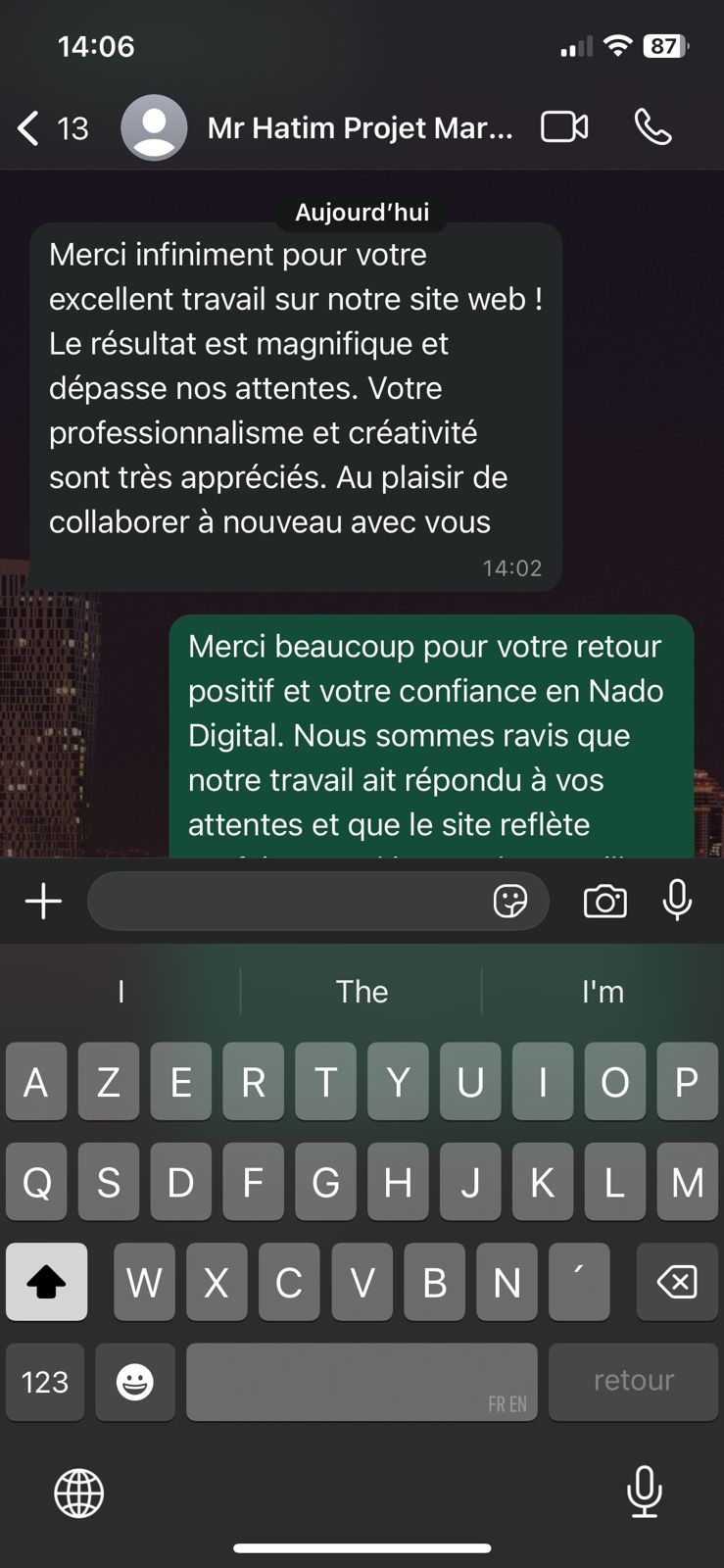Open the camera from chat bar
This screenshot has width=724, height=1568.
tap(604, 901)
